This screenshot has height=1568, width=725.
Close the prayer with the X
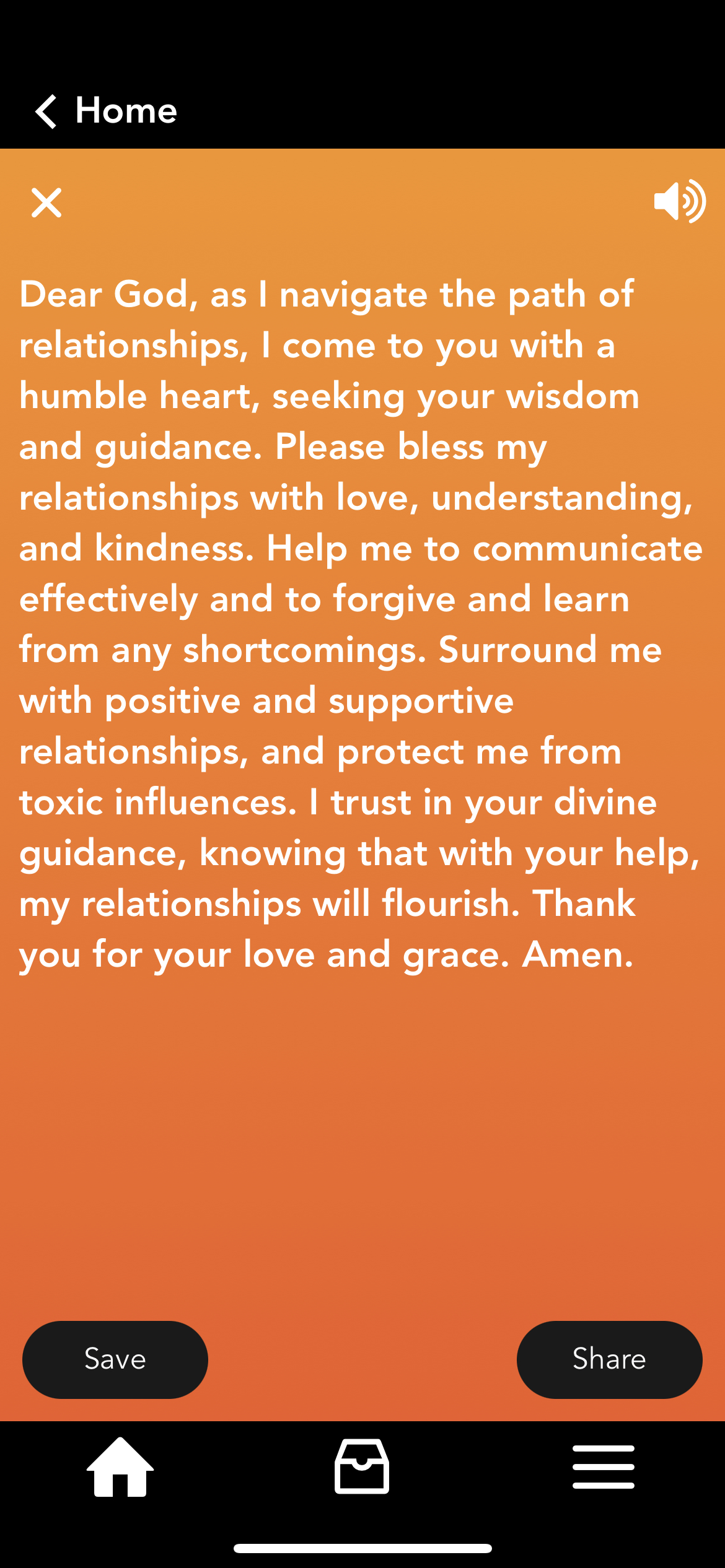pyautogui.click(x=46, y=203)
